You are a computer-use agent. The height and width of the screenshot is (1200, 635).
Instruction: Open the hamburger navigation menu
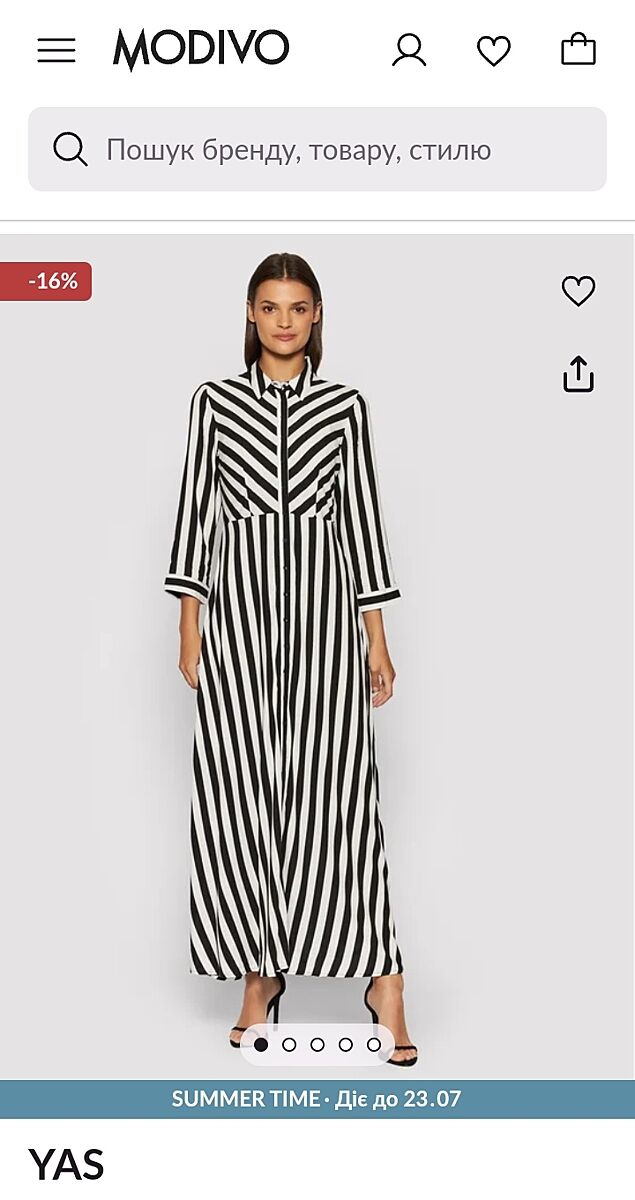click(56, 50)
